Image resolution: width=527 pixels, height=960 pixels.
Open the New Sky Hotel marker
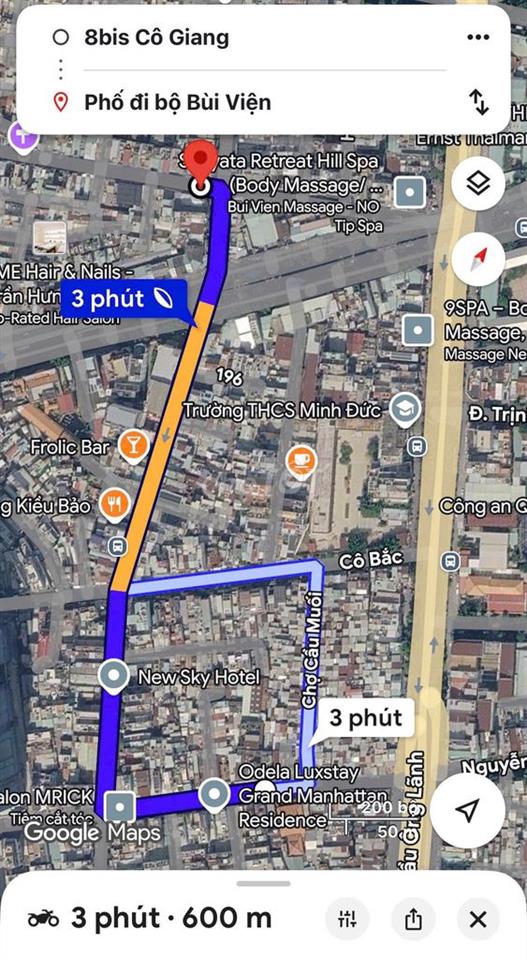click(114, 676)
